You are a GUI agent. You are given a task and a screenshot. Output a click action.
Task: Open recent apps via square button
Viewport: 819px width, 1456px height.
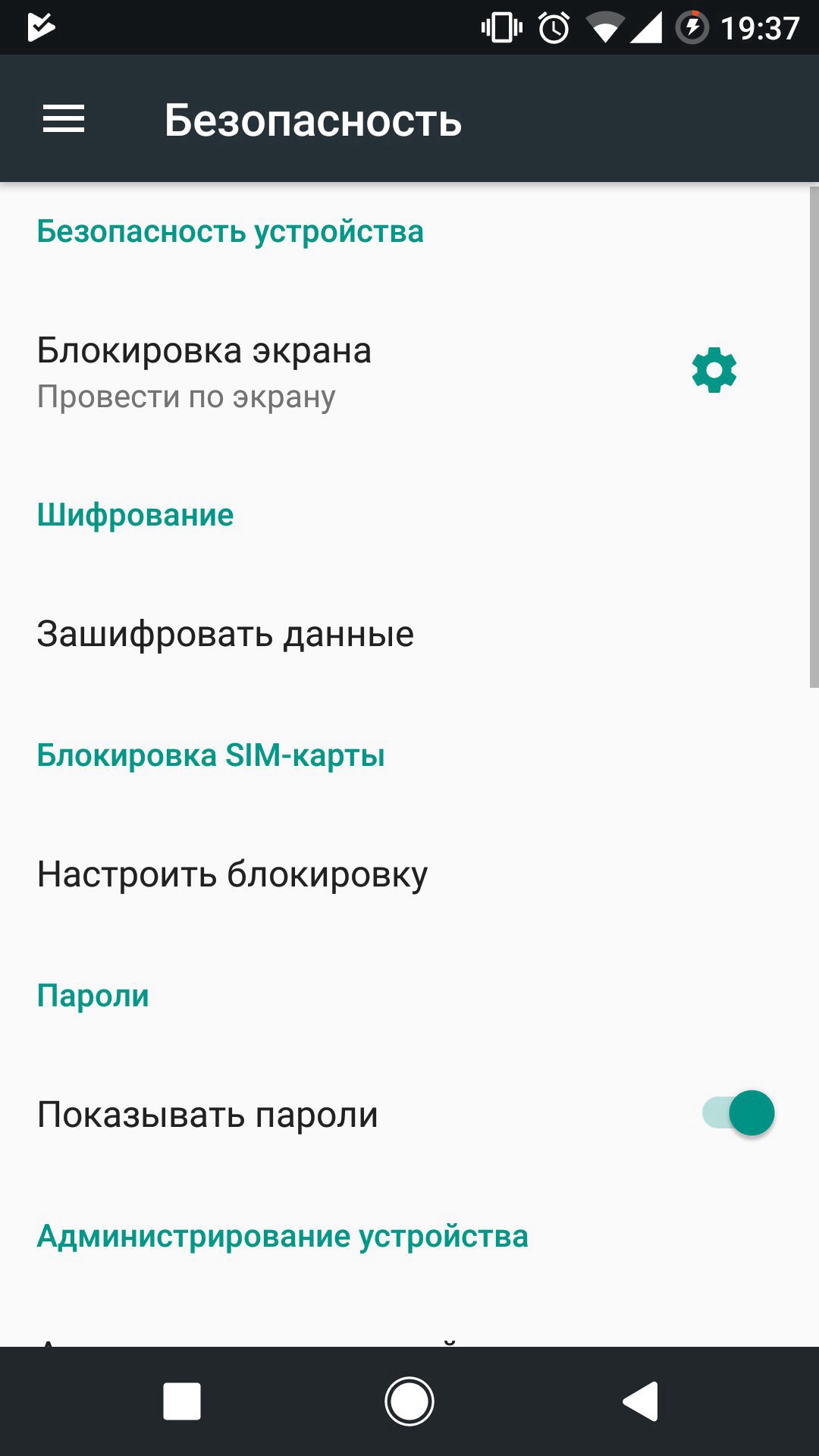[x=182, y=1401]
